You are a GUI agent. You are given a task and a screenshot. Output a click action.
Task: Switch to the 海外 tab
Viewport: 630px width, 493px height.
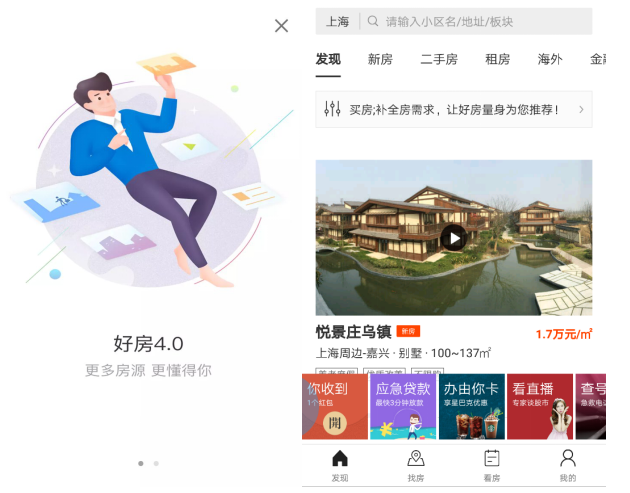click(x=551, y=59)
